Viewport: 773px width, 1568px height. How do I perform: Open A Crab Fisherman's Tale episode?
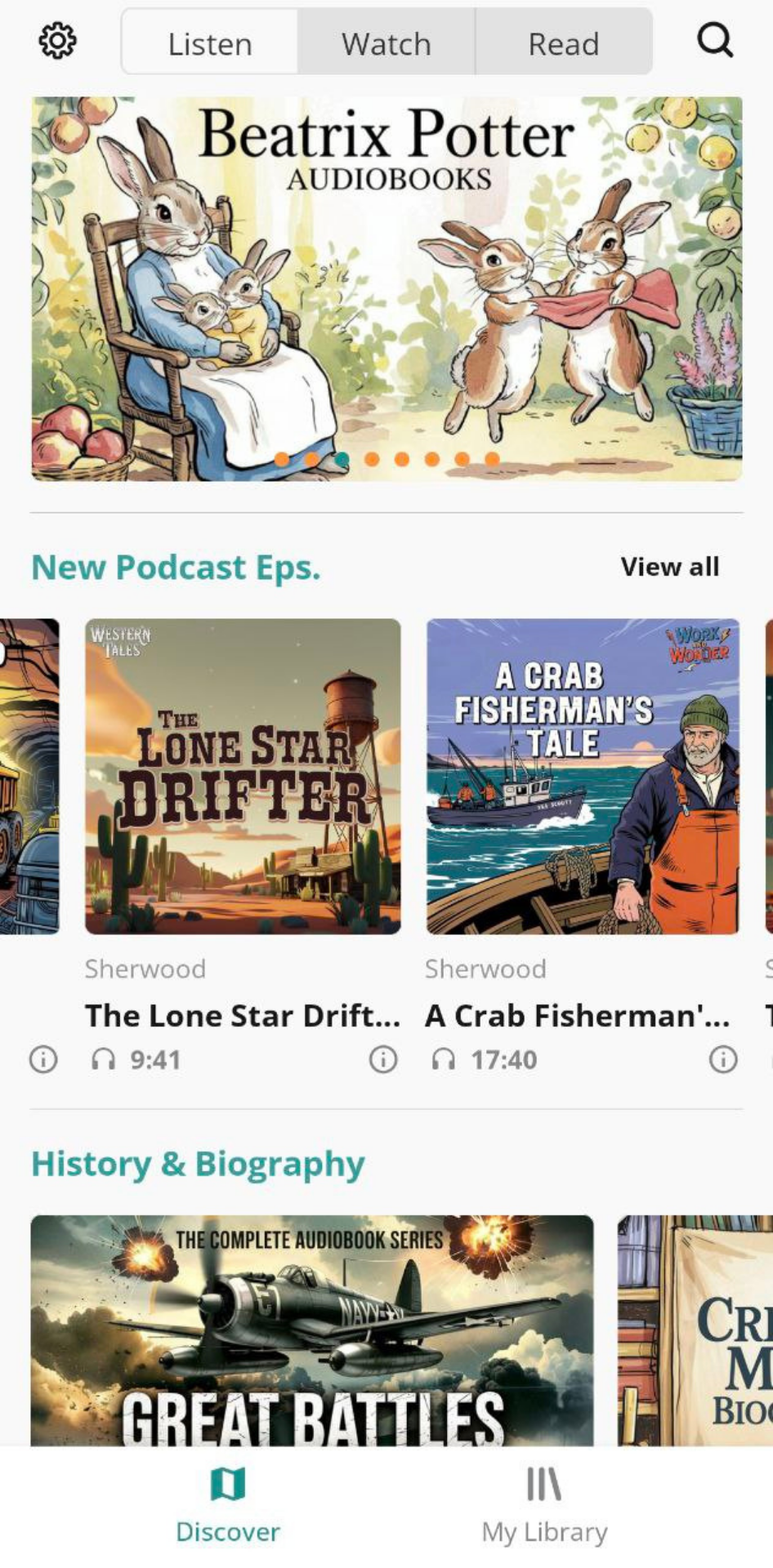tap(583, 776)
